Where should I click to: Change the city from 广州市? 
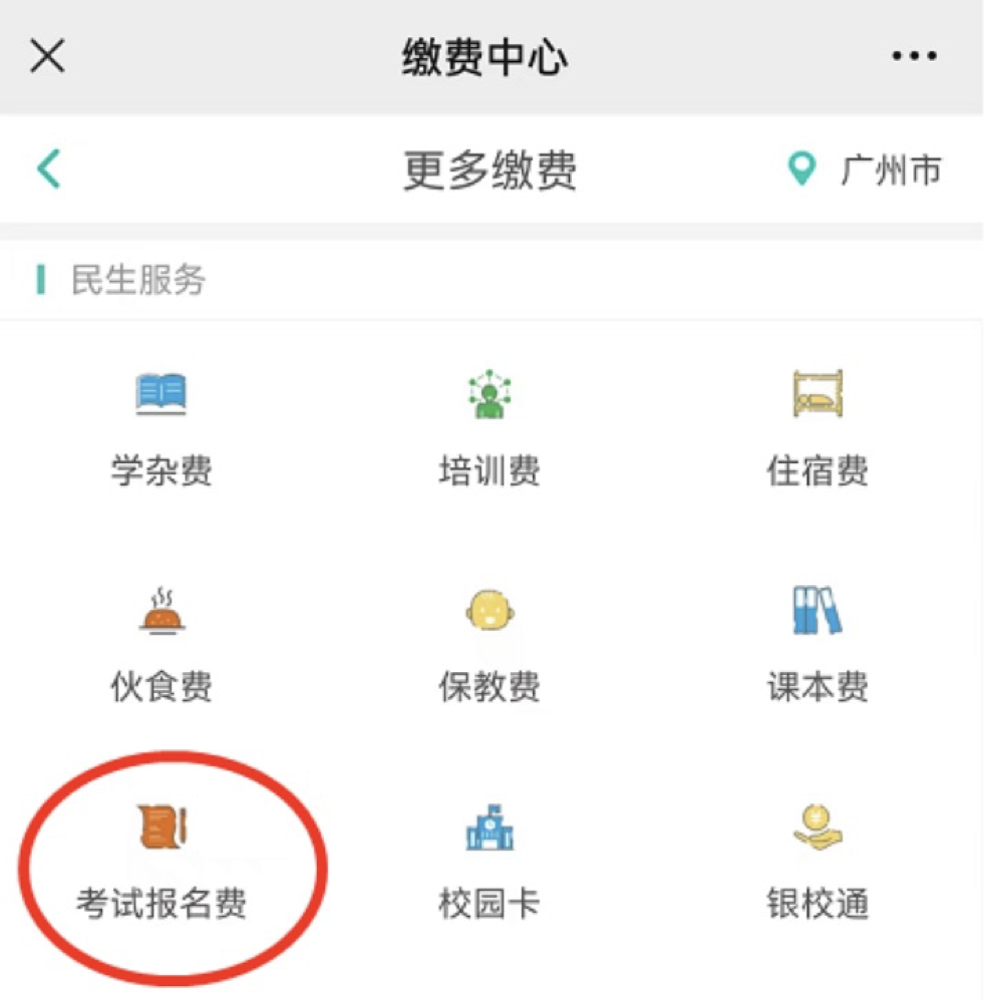click(x=866, y=170)
